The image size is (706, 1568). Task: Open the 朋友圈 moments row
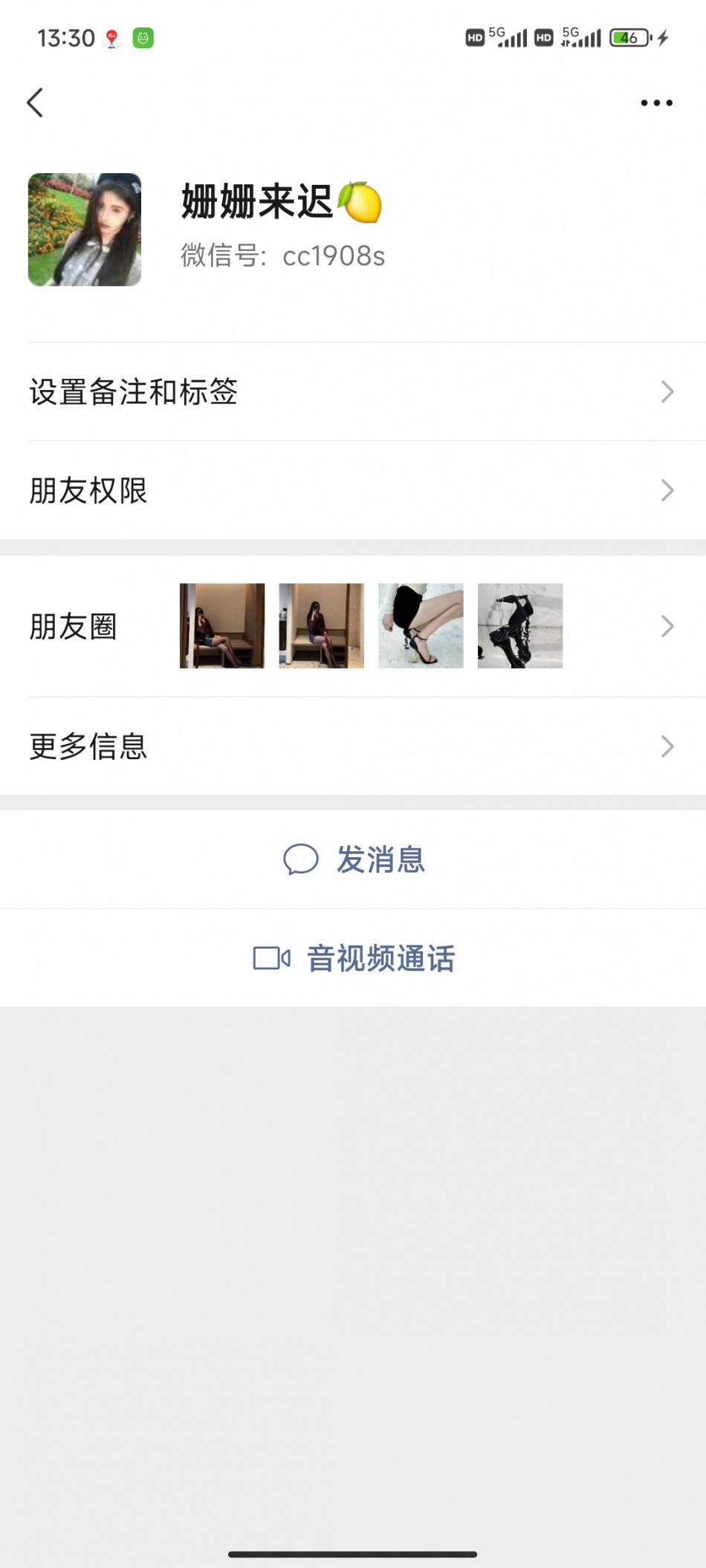(x=353, y=626)
